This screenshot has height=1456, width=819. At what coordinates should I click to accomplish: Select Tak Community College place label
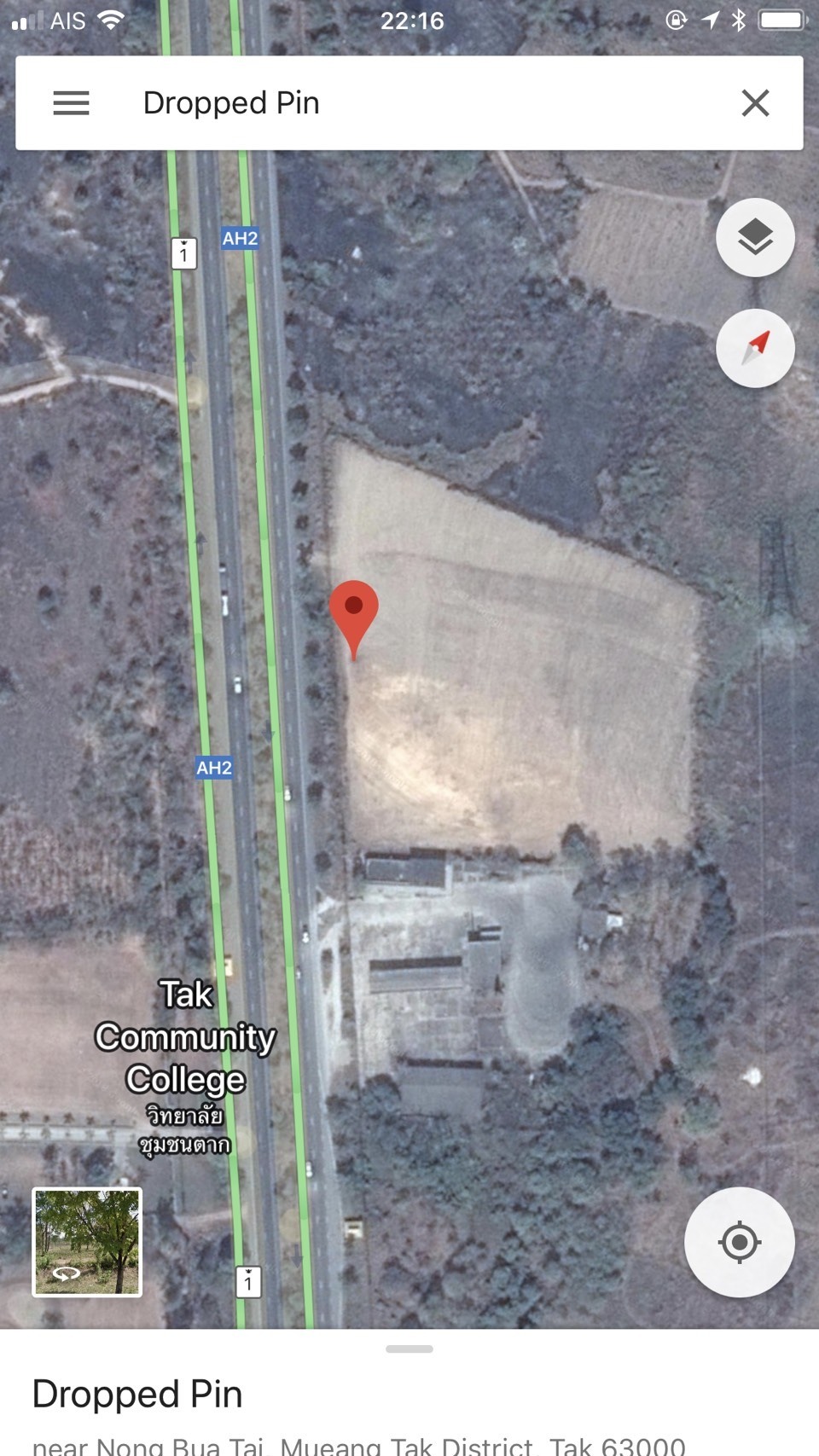(185, 1038)
